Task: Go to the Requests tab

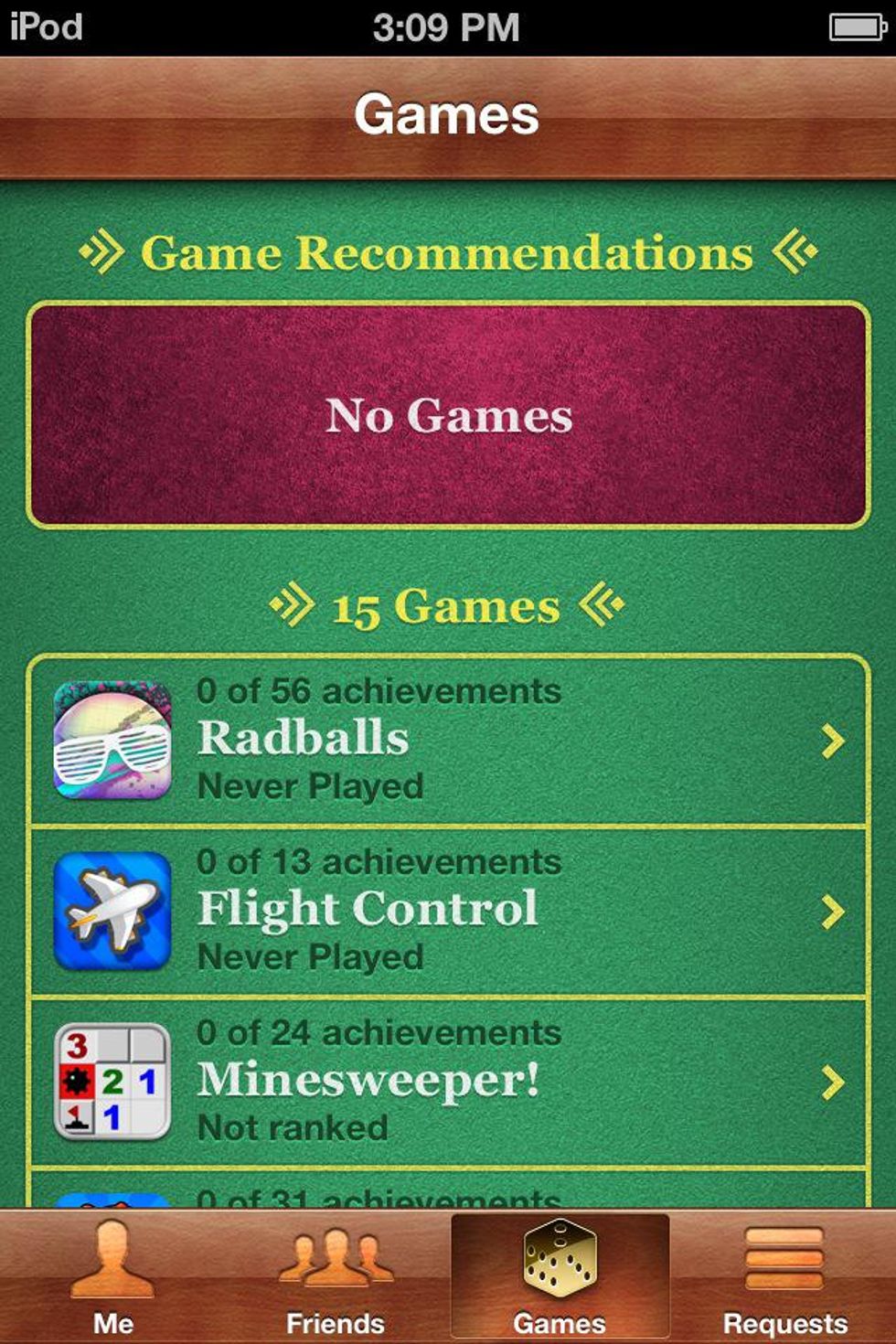Action: coord(784,1277)
